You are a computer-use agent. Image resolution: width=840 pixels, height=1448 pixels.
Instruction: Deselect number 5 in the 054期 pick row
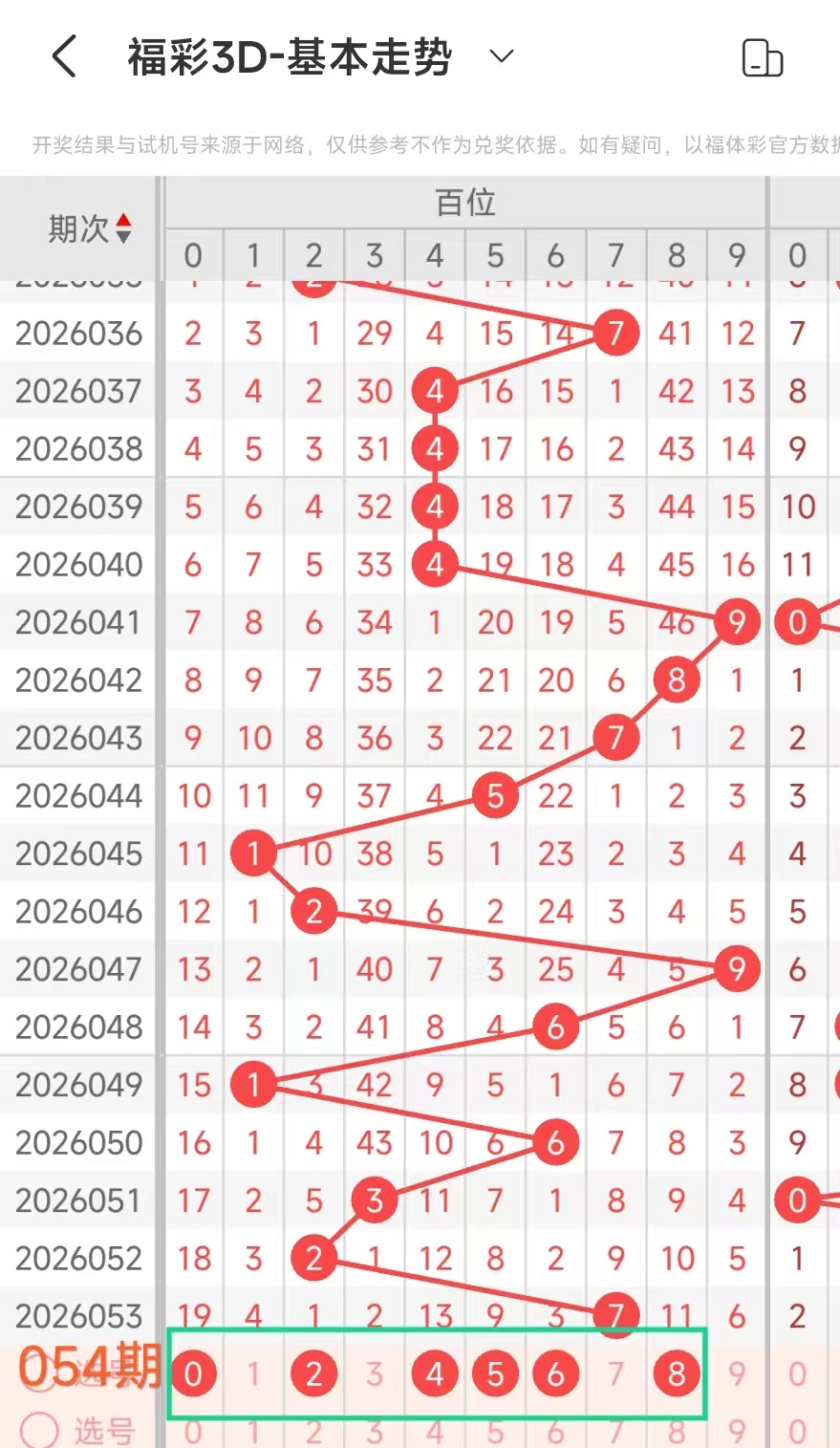[495, 1374]
